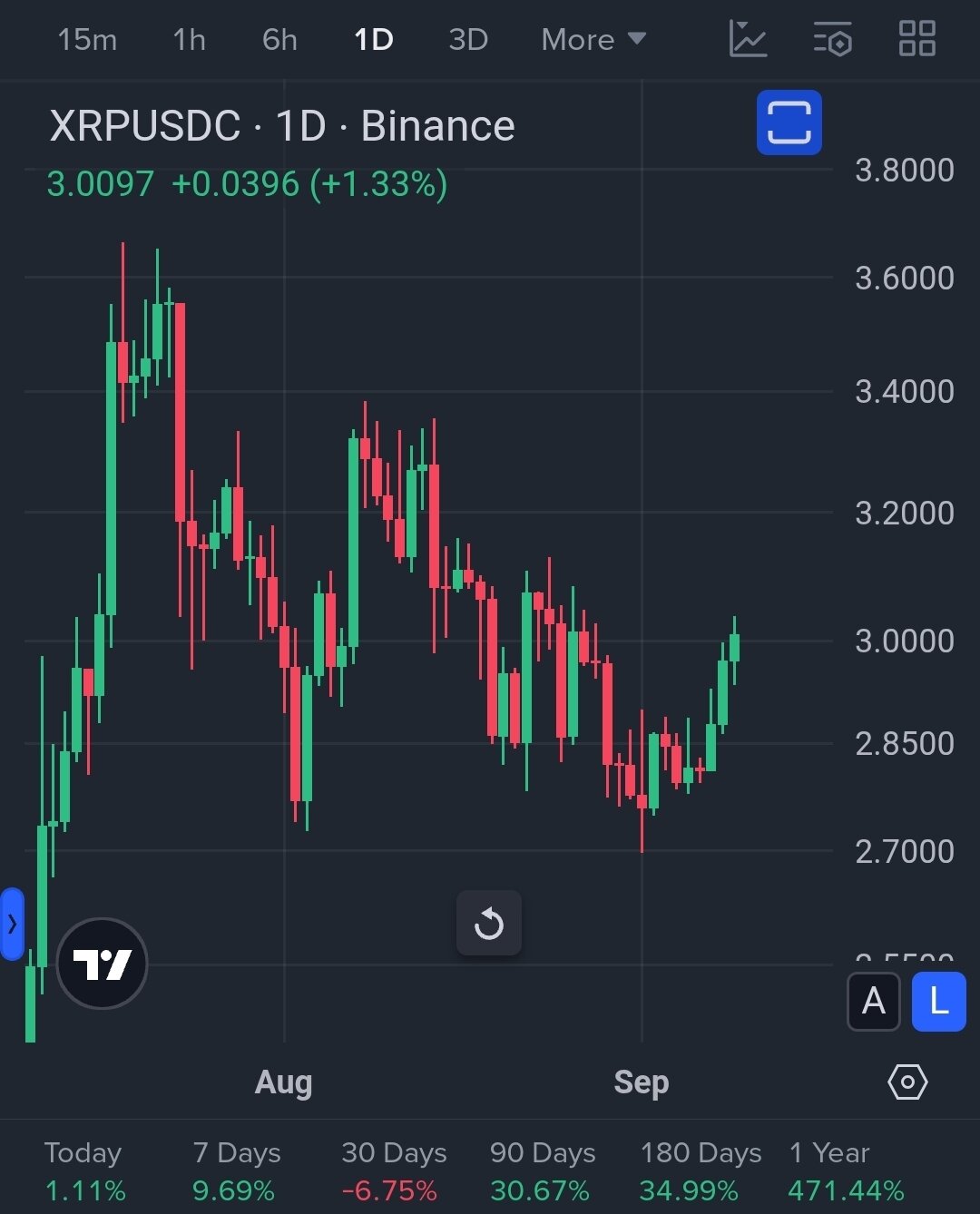Expand the side drawing tools panel
980x1214 pixels.
[12, 924]
